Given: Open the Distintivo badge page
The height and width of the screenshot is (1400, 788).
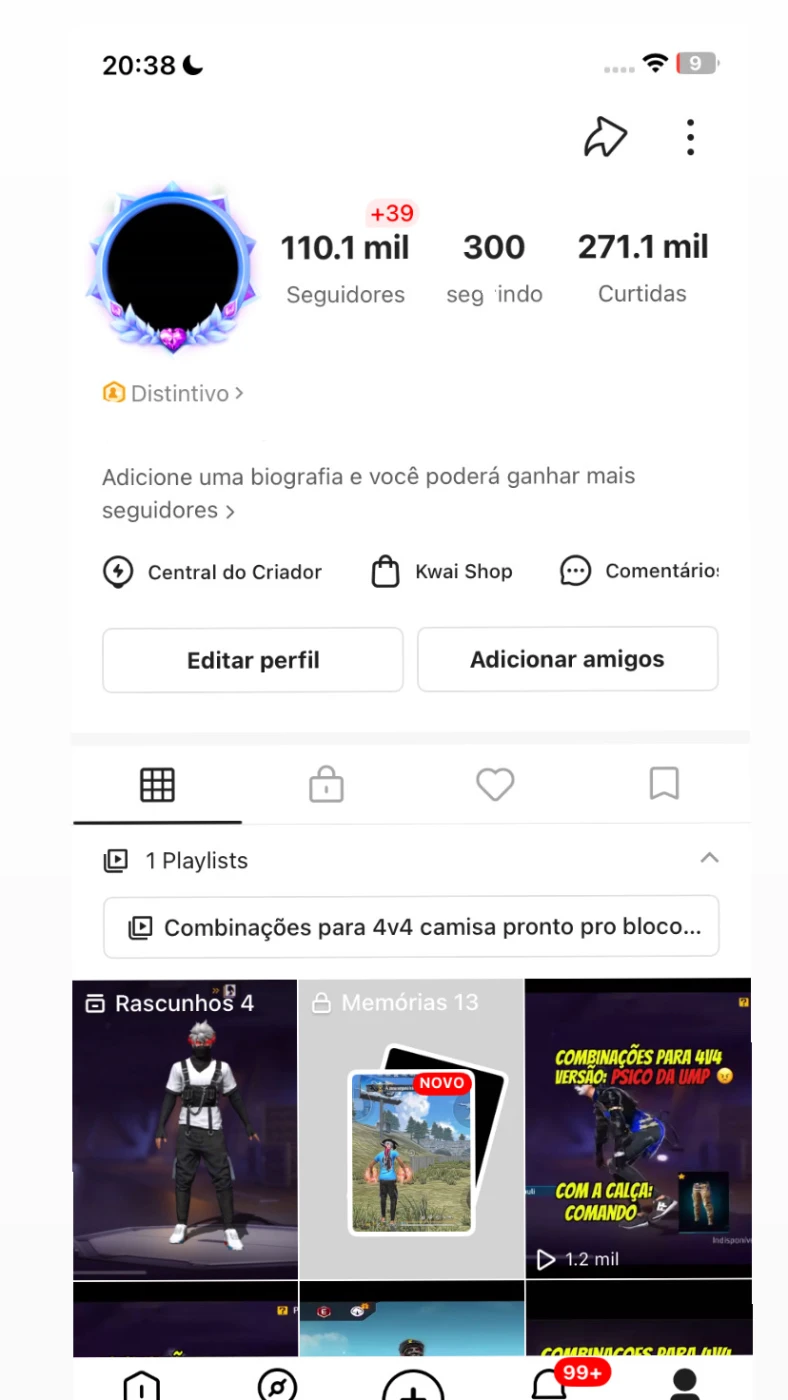Looking at the screenshot, I should pyautogui.click(x=173, y=394).
